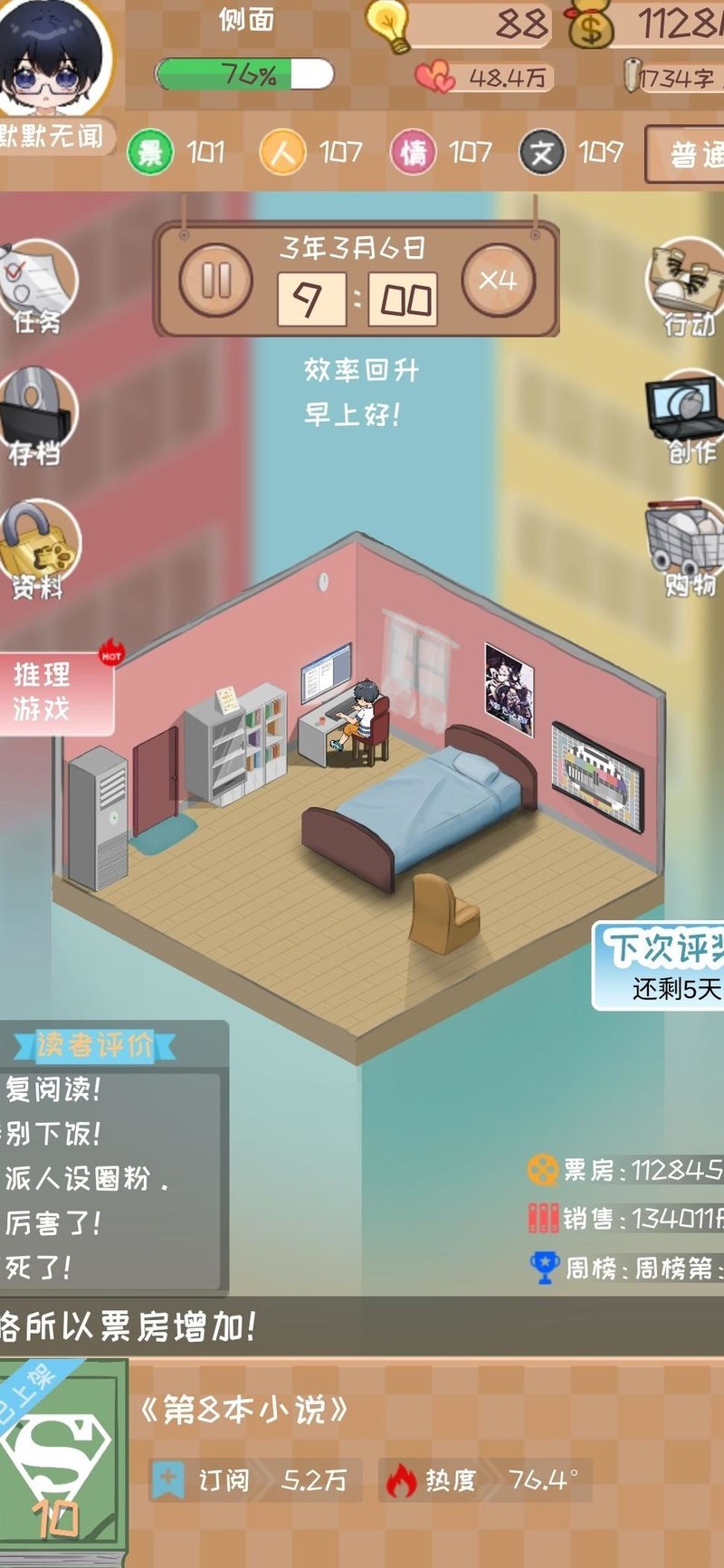Tap the 普通 mode button
Viewport: 724px width, 1568px height.
pos(688,155)
